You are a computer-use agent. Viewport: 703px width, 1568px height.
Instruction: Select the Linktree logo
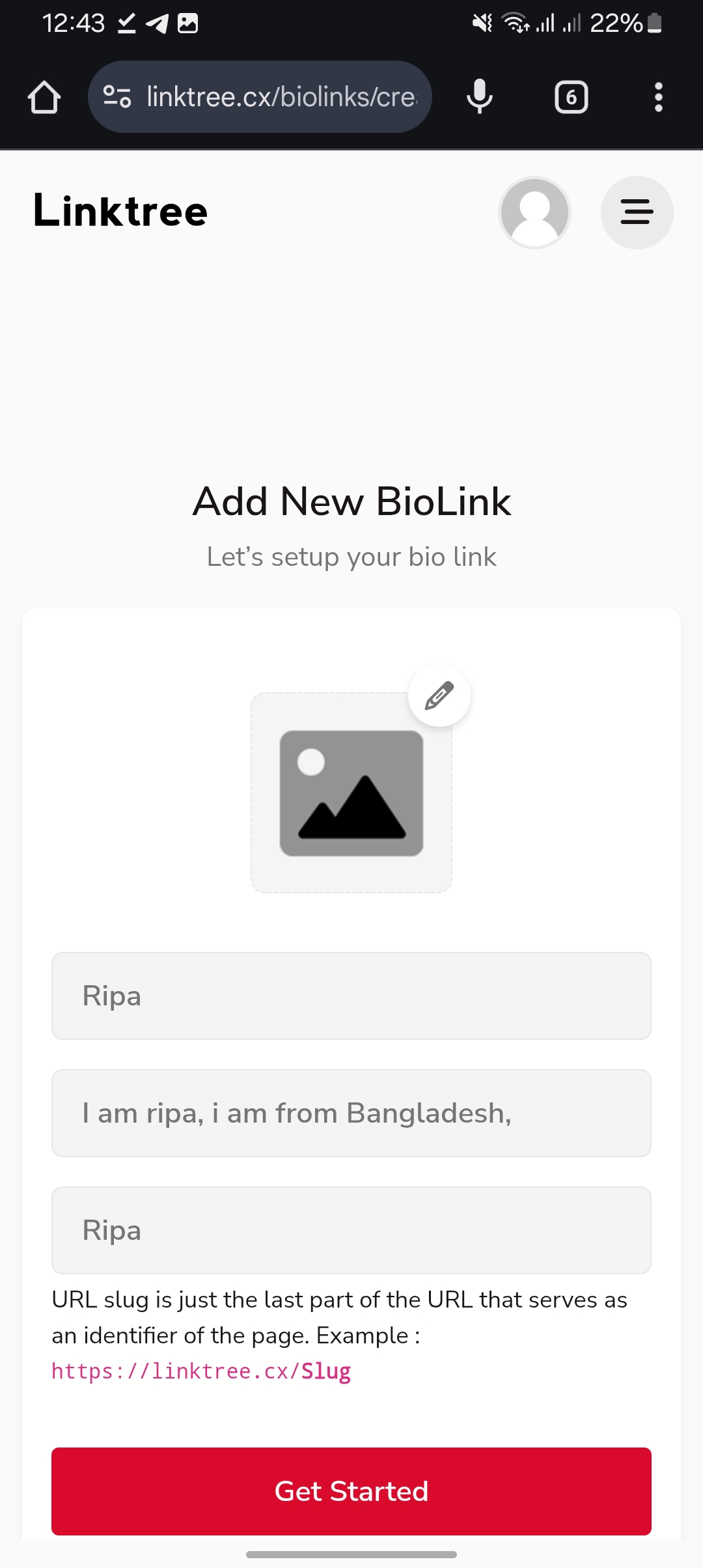(120, 211)
